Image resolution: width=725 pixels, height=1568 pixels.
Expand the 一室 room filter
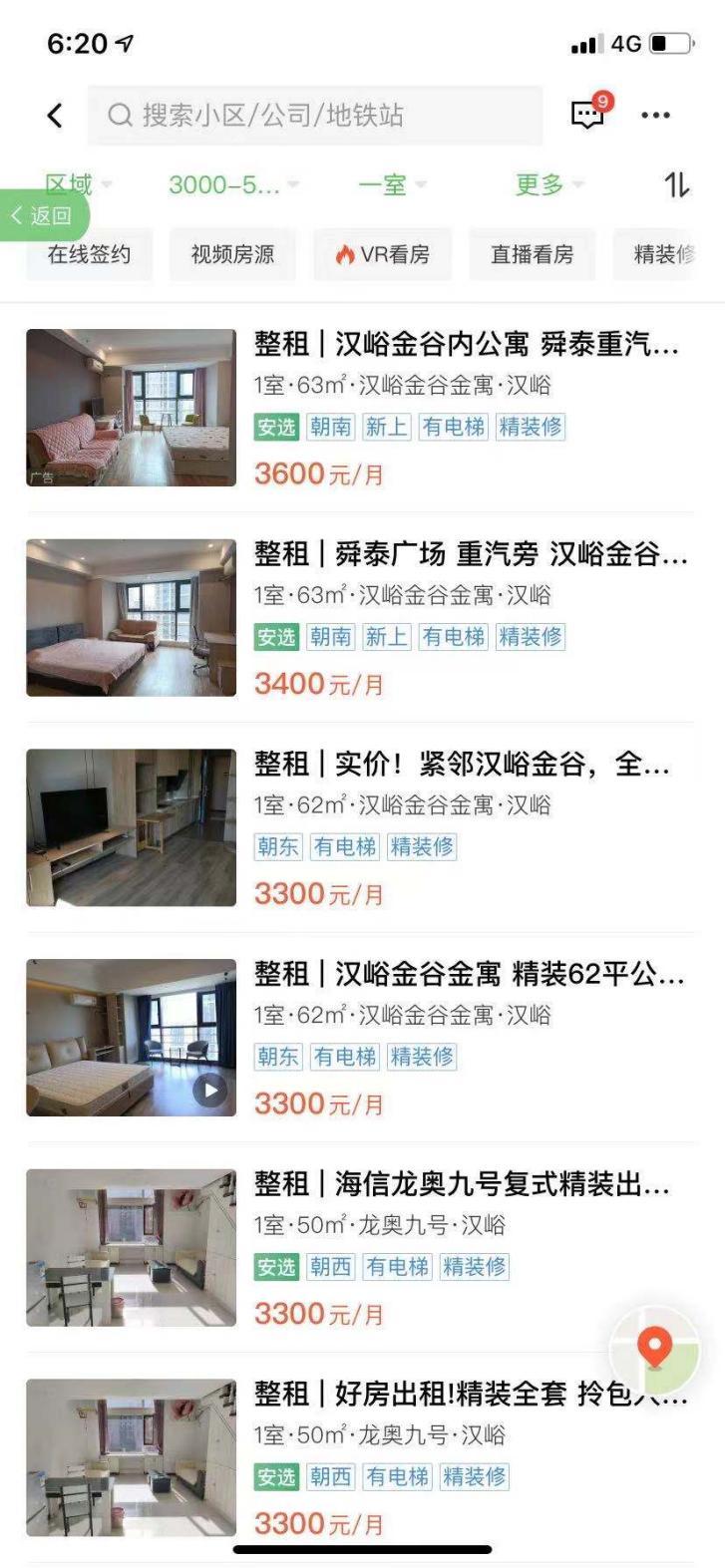point(391,185)
